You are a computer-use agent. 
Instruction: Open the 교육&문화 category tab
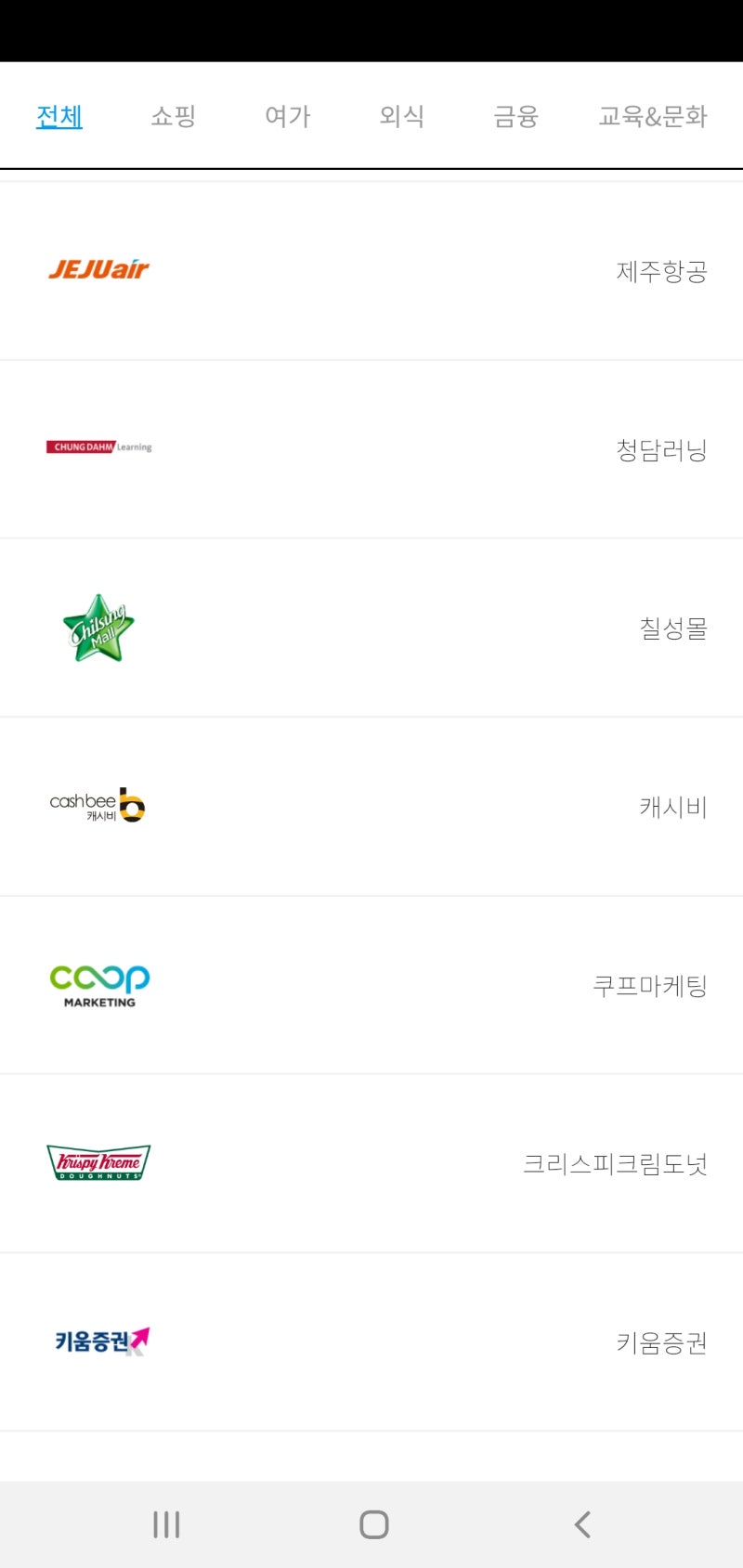coord(653,115)
